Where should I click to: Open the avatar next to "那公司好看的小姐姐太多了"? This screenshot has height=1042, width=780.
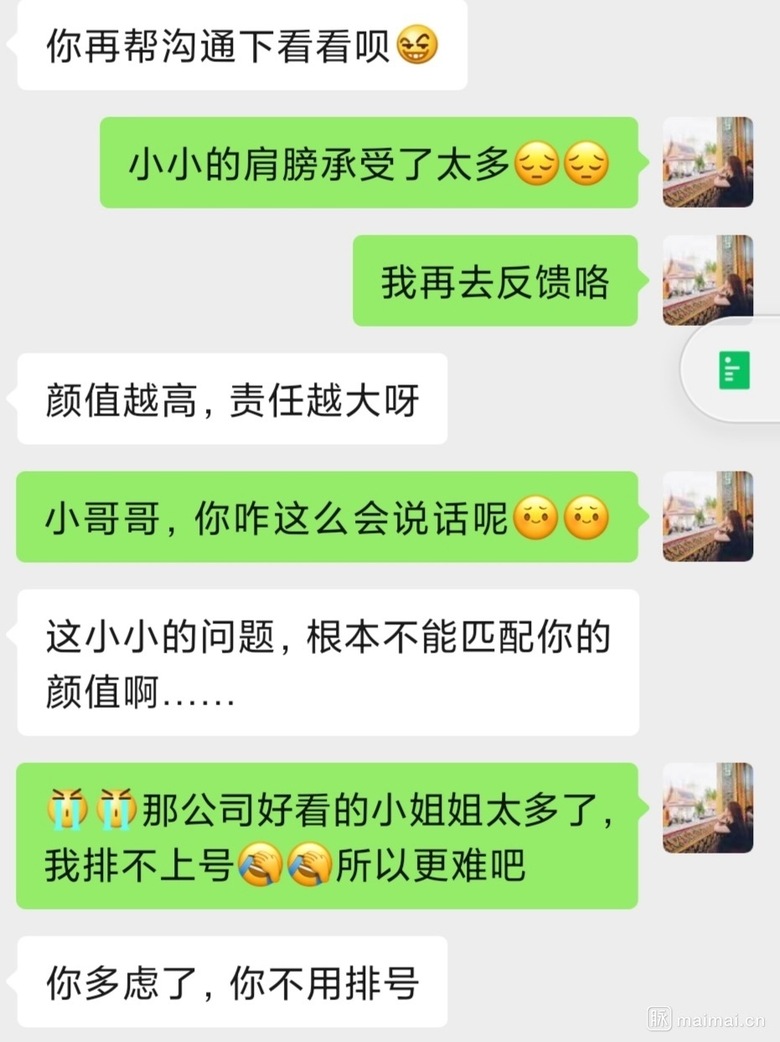coord(708,808)
